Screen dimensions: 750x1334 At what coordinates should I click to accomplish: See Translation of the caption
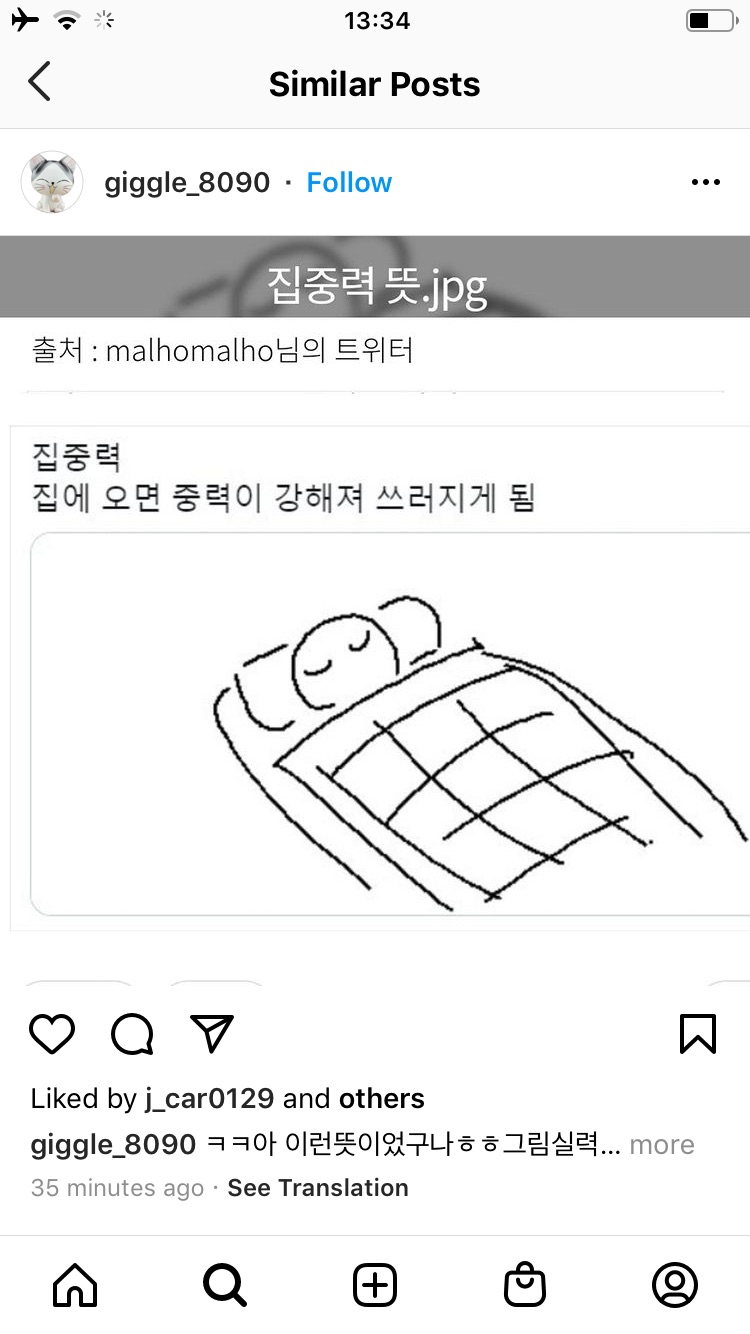pyautogui.click(x=318, y=1188)
